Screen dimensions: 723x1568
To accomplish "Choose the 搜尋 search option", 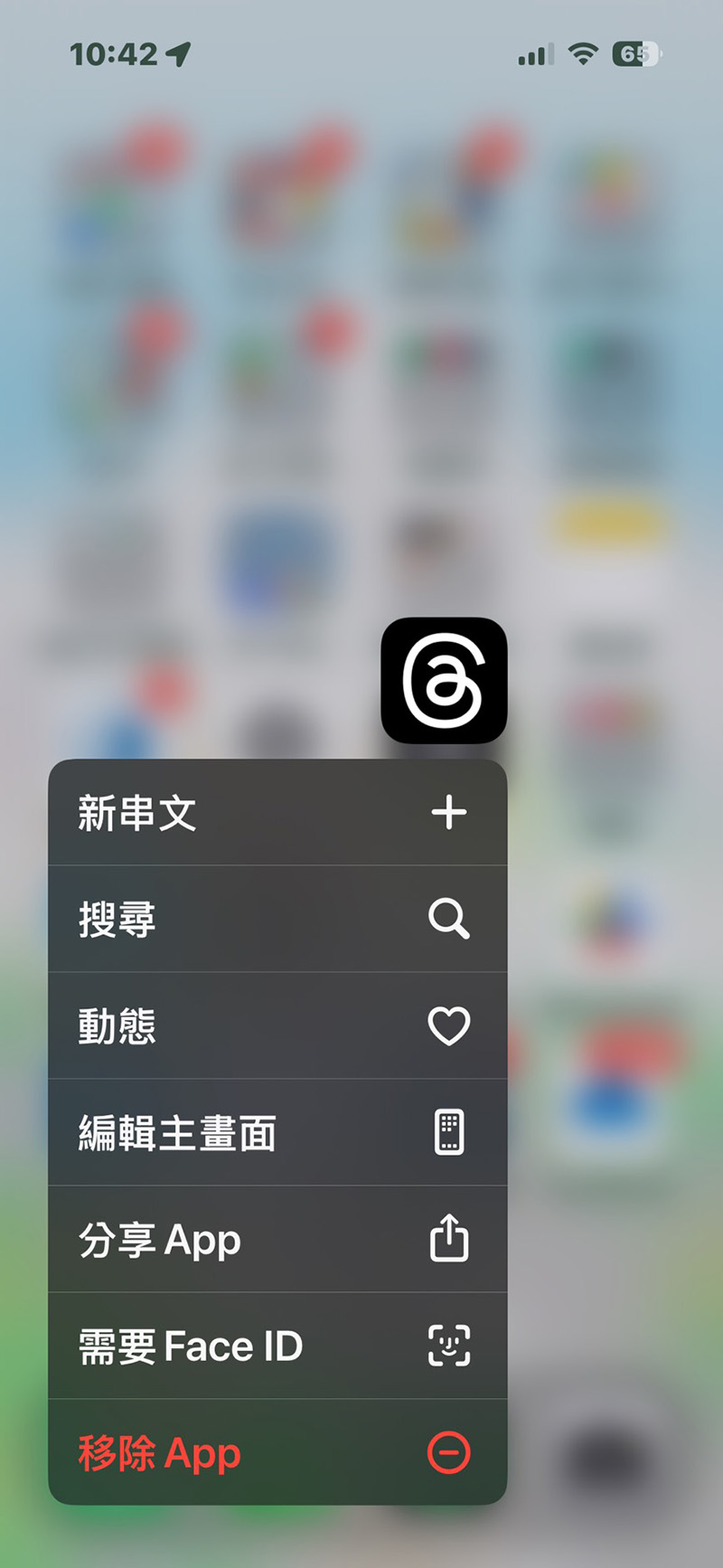I will 277,919.
